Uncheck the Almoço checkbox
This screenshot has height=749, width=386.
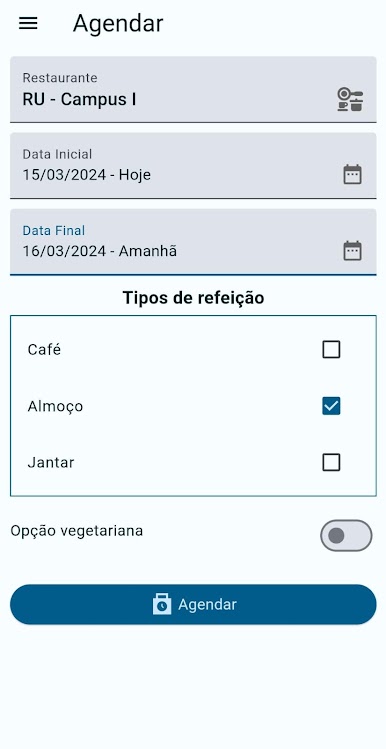[x=331, y=406]
